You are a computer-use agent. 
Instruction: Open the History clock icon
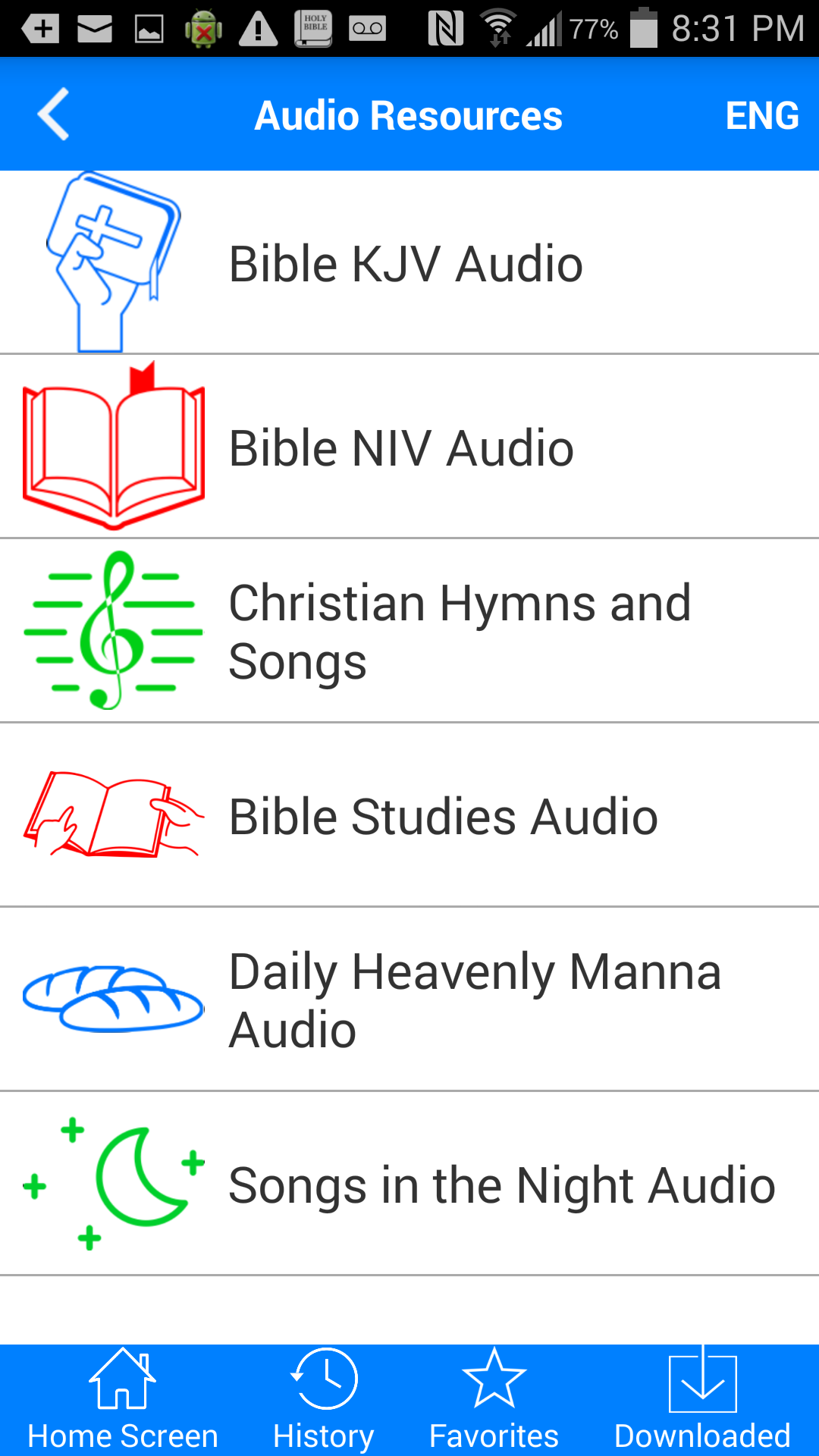pos(325,1376)
